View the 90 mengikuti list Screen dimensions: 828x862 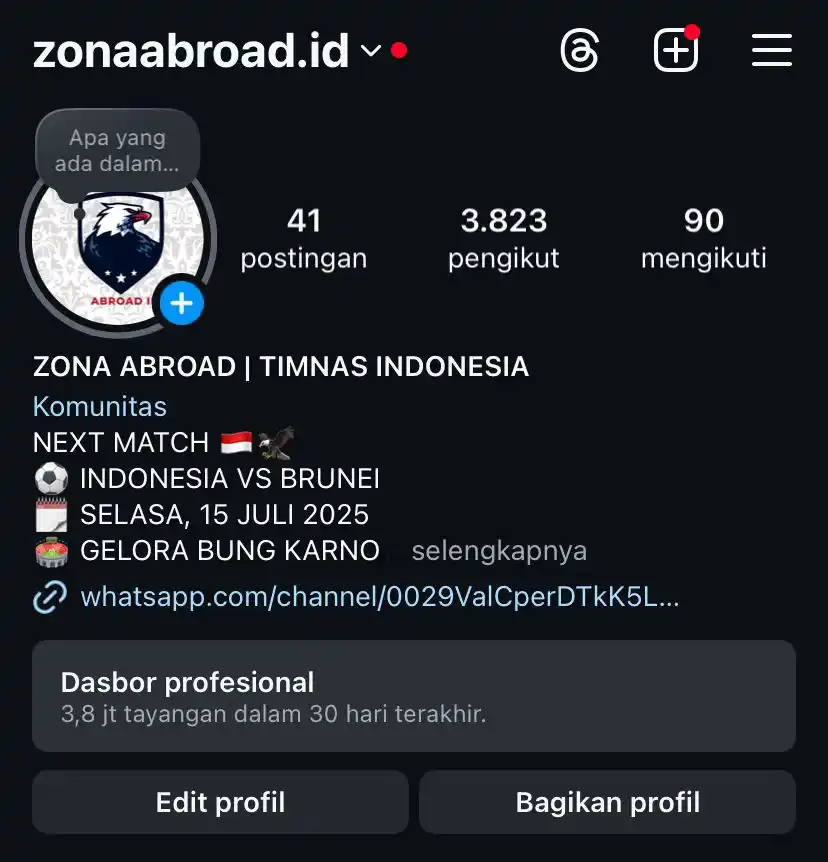[703, 238]
